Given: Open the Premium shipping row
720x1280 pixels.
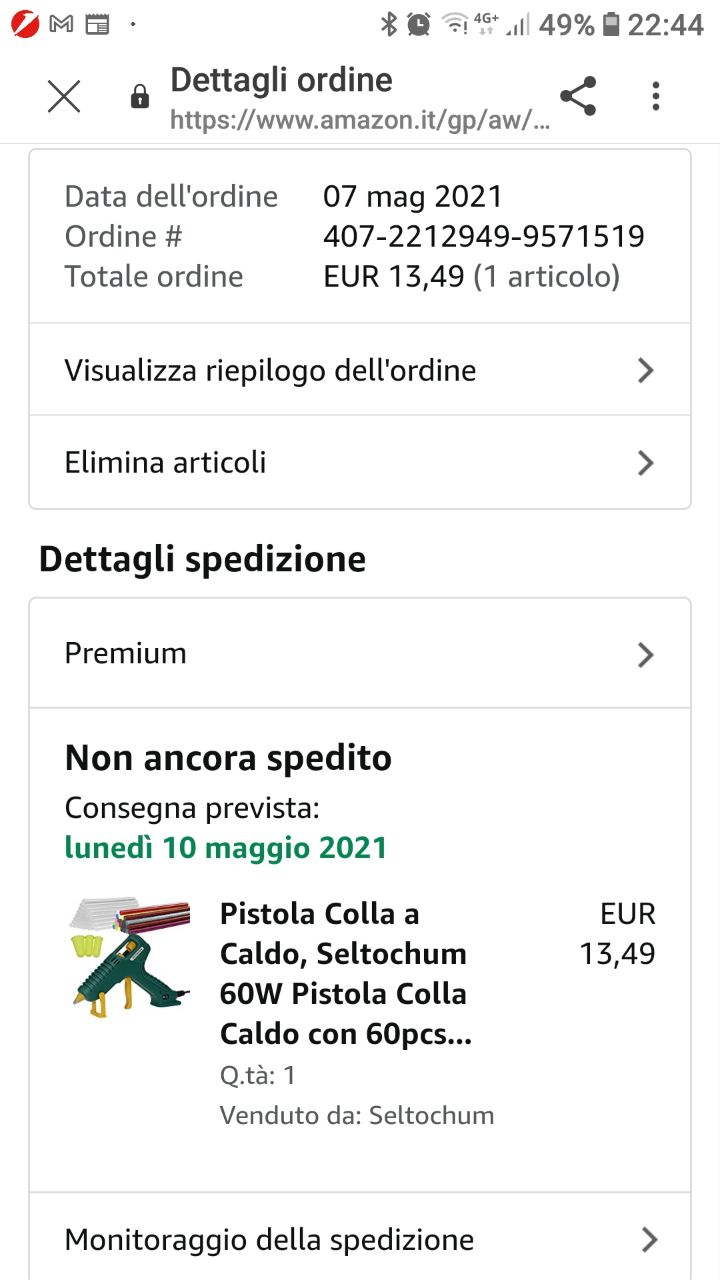Looking at the screenshot, I should [x=360, y=654].
